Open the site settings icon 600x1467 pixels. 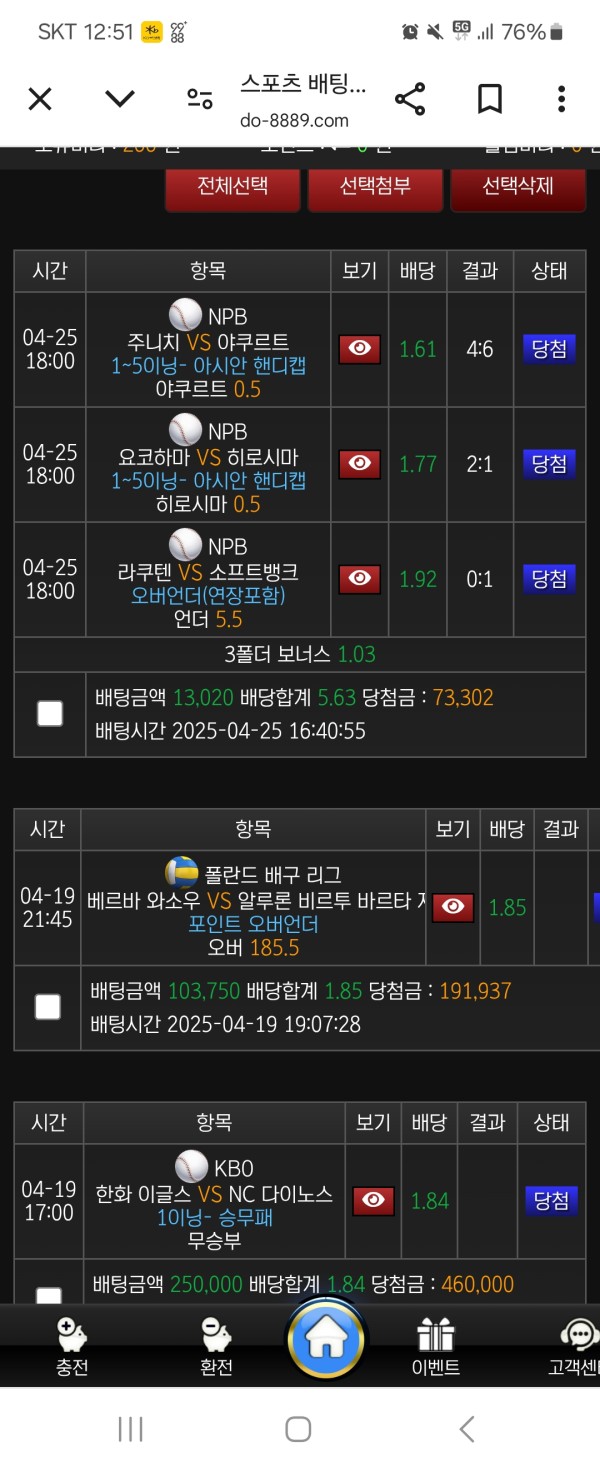click(200, 98)
